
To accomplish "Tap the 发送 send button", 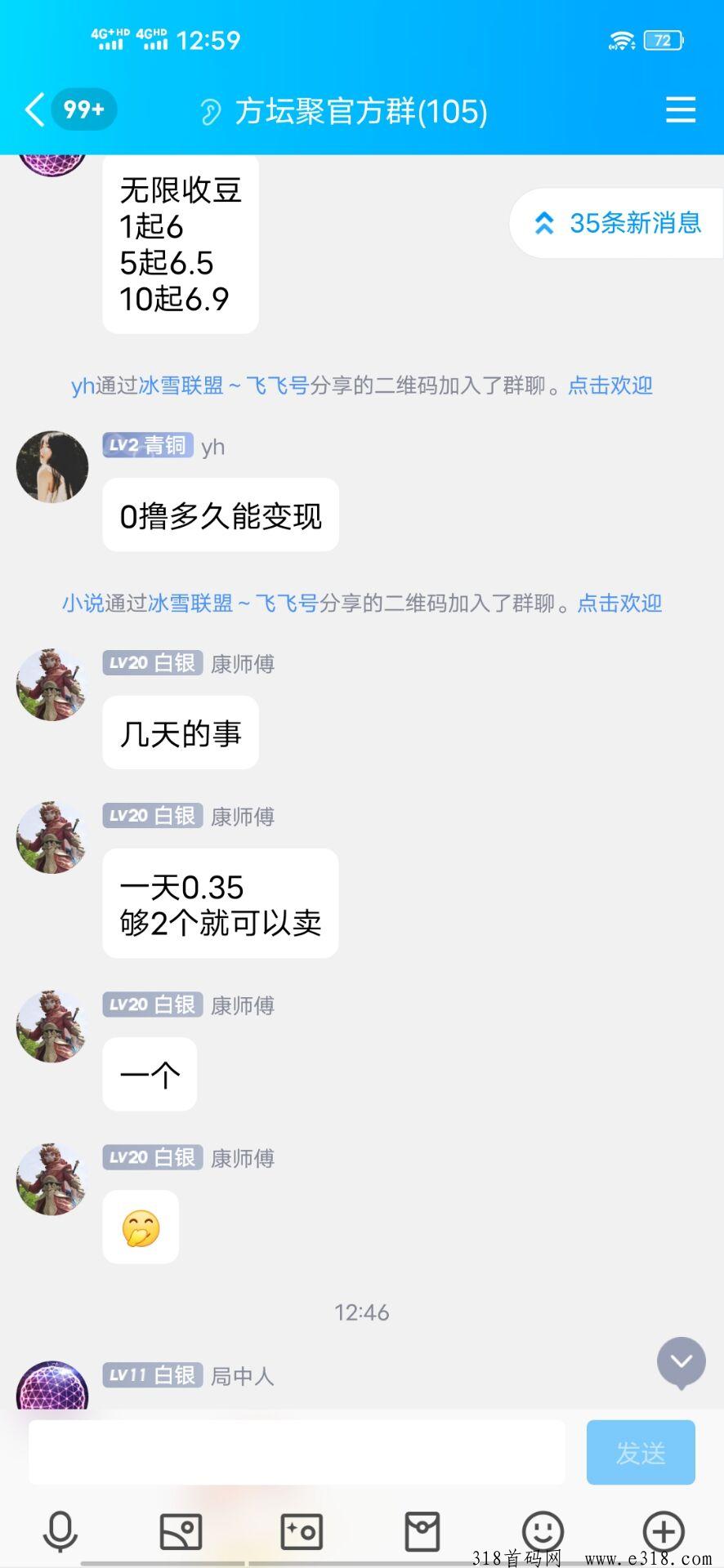I will coord(641,1452).
